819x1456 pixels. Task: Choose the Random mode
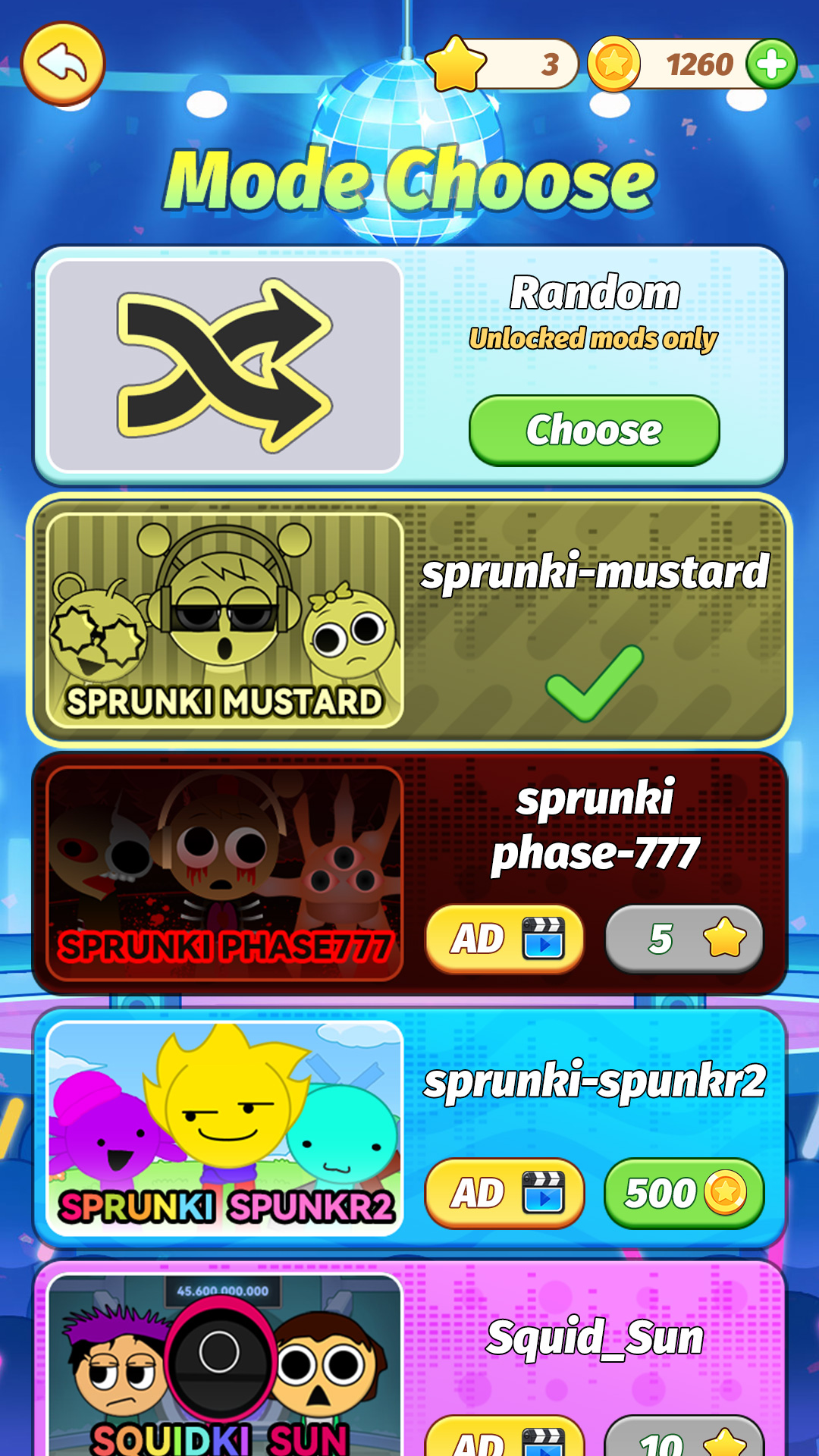[594, 430]
